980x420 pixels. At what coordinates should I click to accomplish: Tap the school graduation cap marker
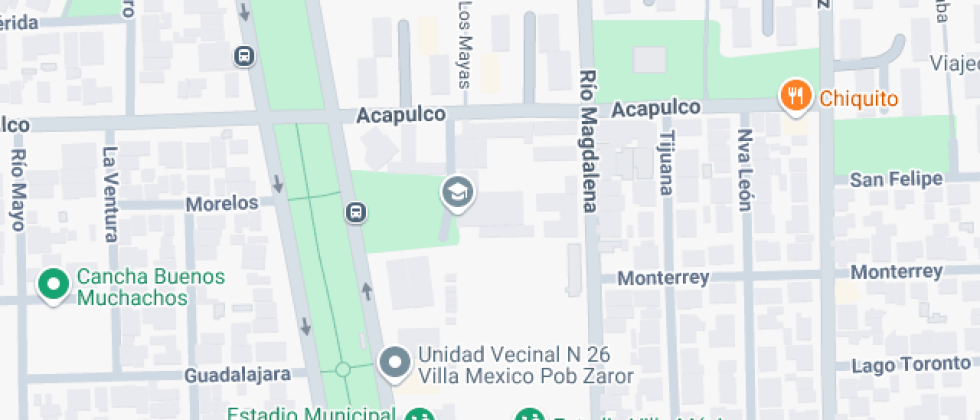[457, 192]
